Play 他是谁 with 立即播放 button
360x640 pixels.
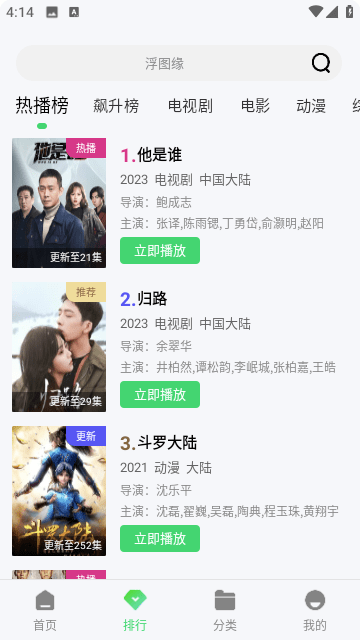(x=160, y=251)
